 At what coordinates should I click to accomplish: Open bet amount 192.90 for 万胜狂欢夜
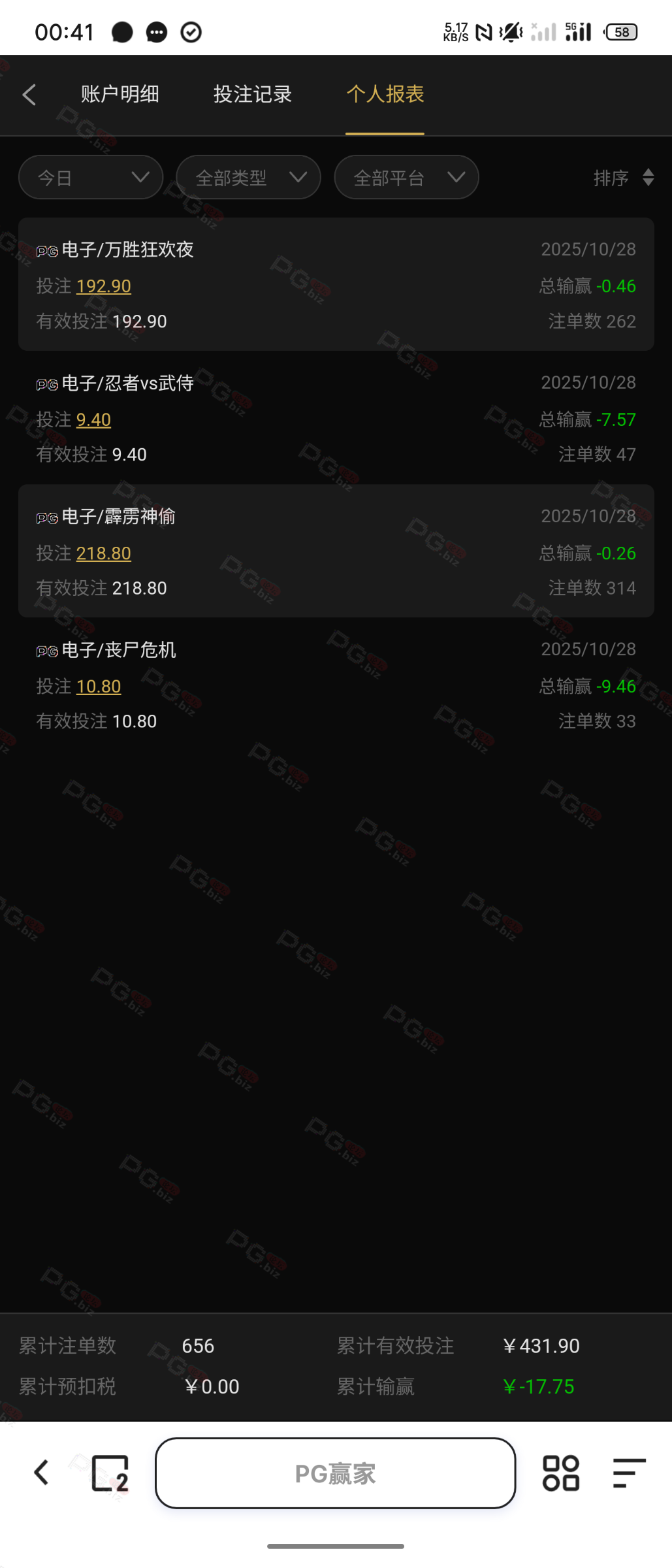pos(103,286)
